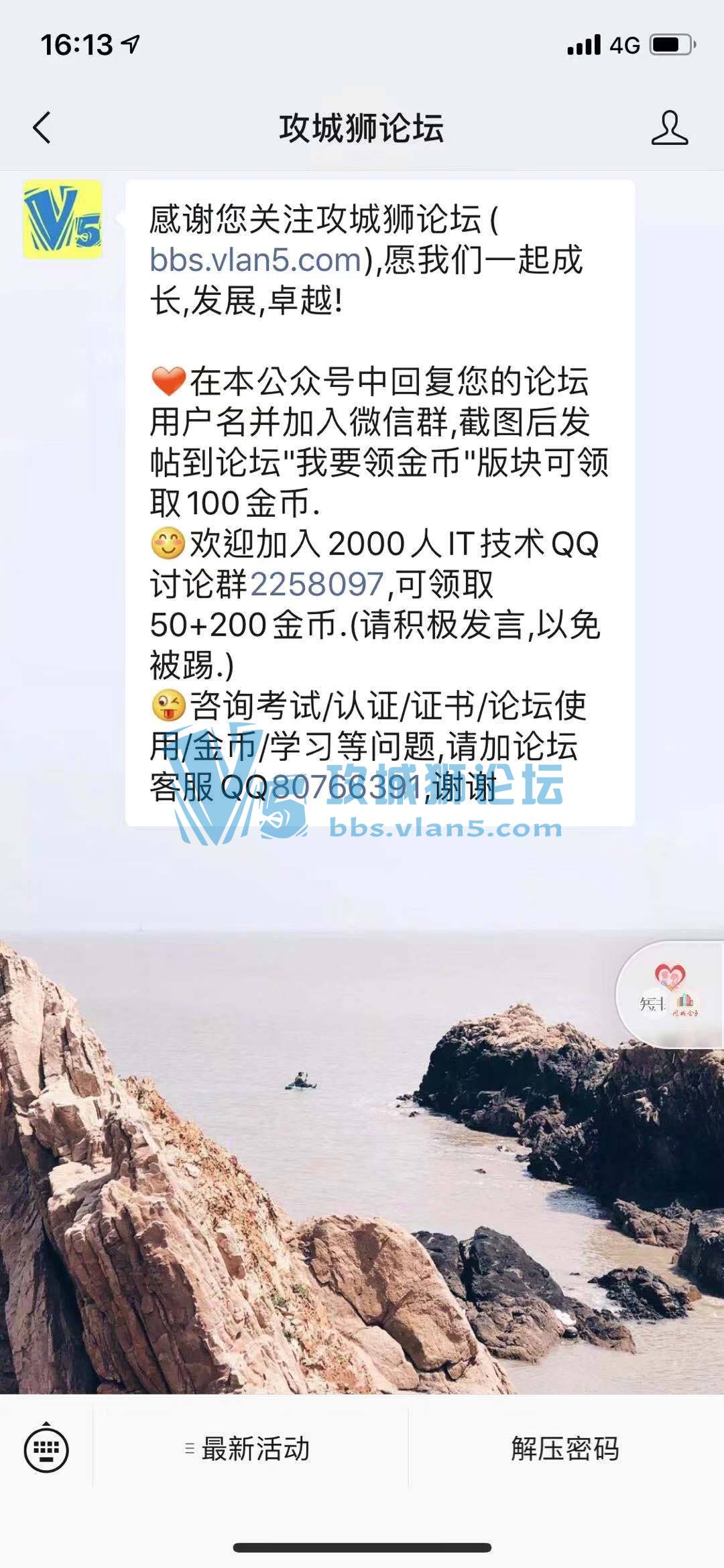Open the bbs.vlan5.com link
Image resolution: width=724 pixels, height=1568 pixels.
(255, 260)
